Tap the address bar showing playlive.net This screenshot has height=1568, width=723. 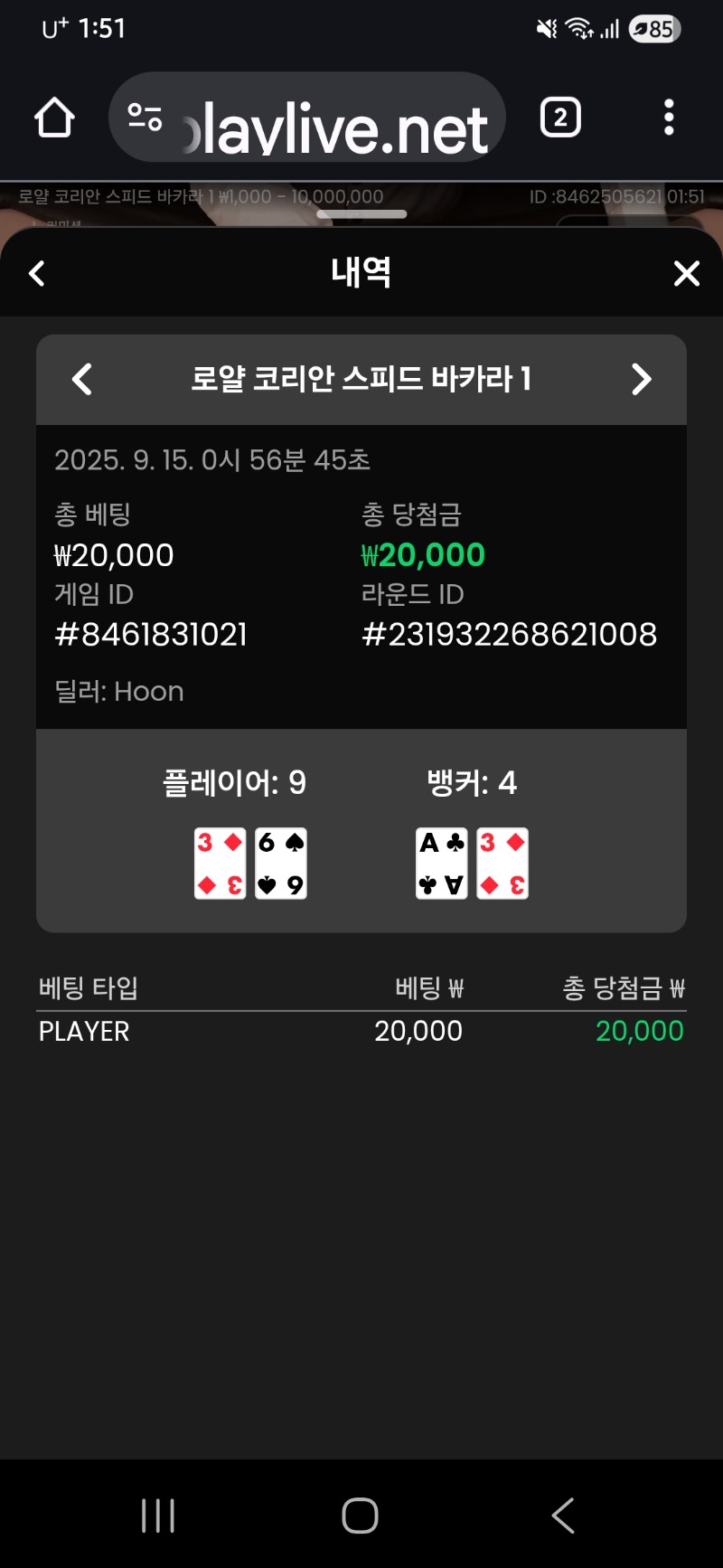pyautogui.click(x=334, y=119)
